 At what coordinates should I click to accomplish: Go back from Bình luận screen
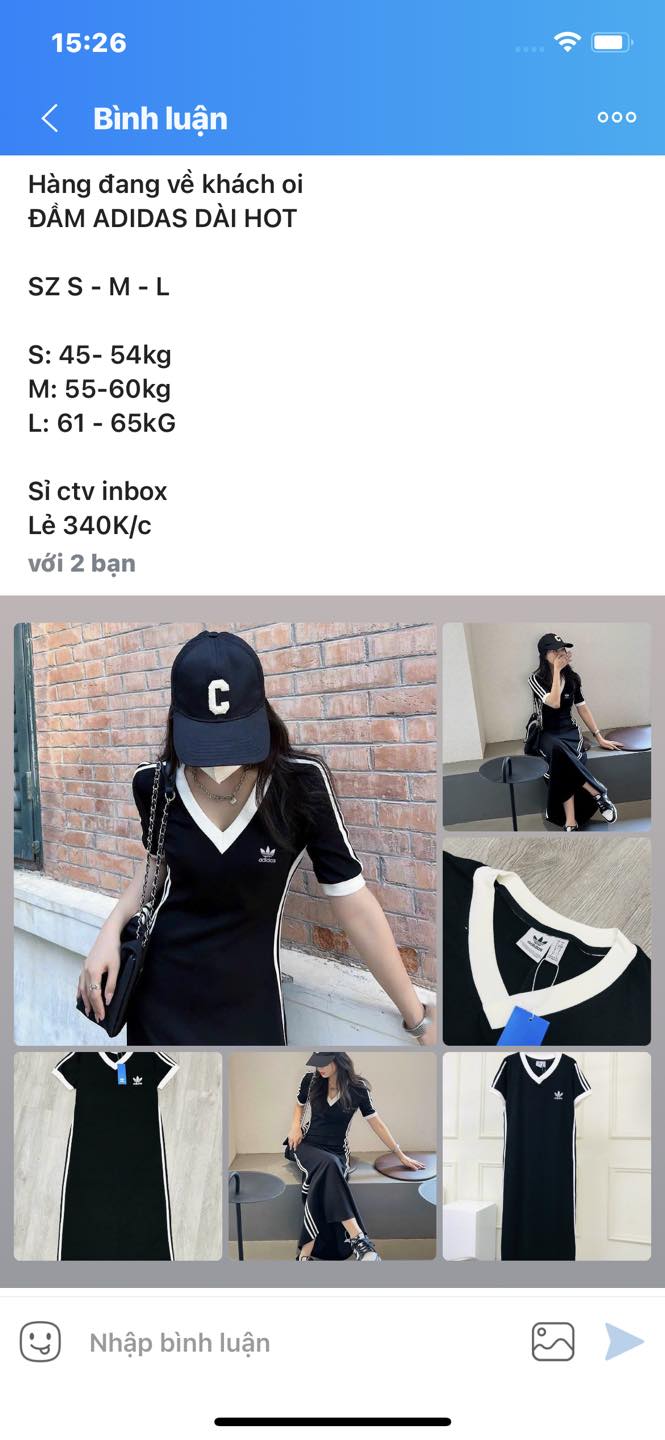[x=49, y=118]
